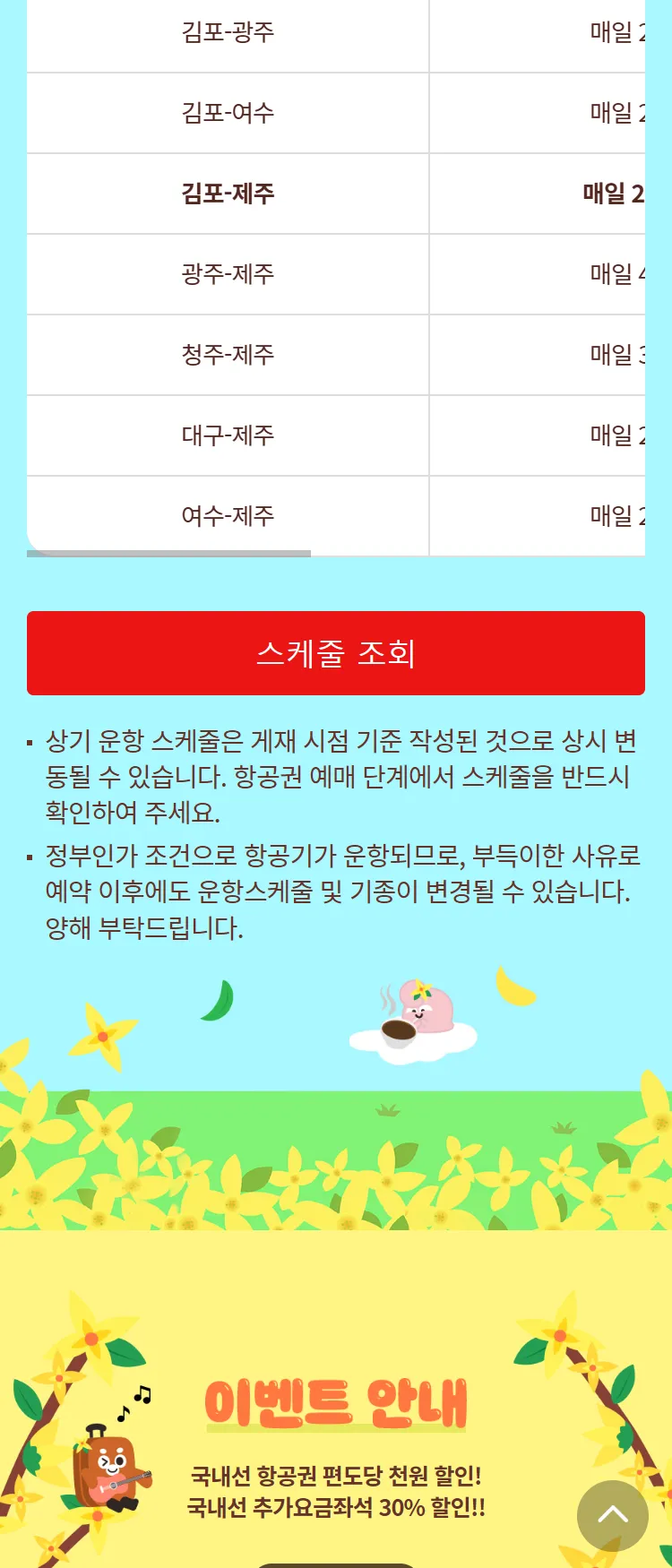The height and width of the screenshot is (1568, 672).
Task: Open the 스케줄 조회 schedule lookup
Action: pyautogui.click(x=336, y=653)
